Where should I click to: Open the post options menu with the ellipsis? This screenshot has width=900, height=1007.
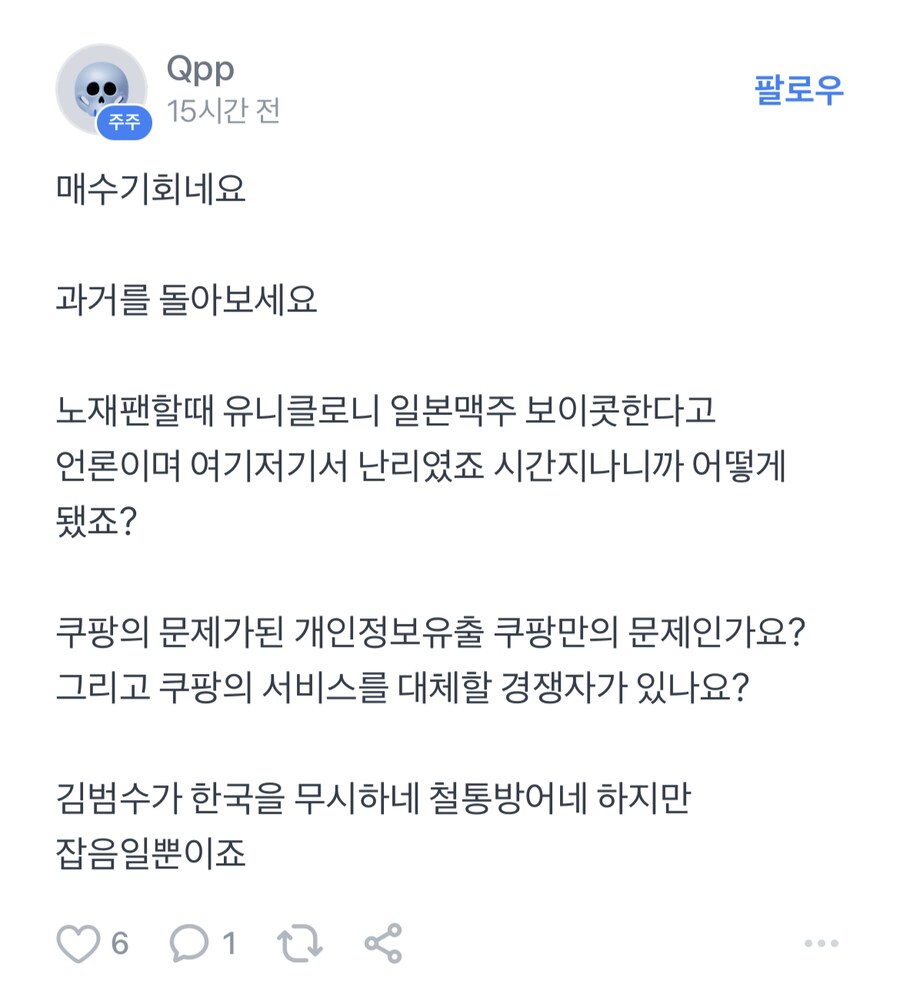point(820,942)
